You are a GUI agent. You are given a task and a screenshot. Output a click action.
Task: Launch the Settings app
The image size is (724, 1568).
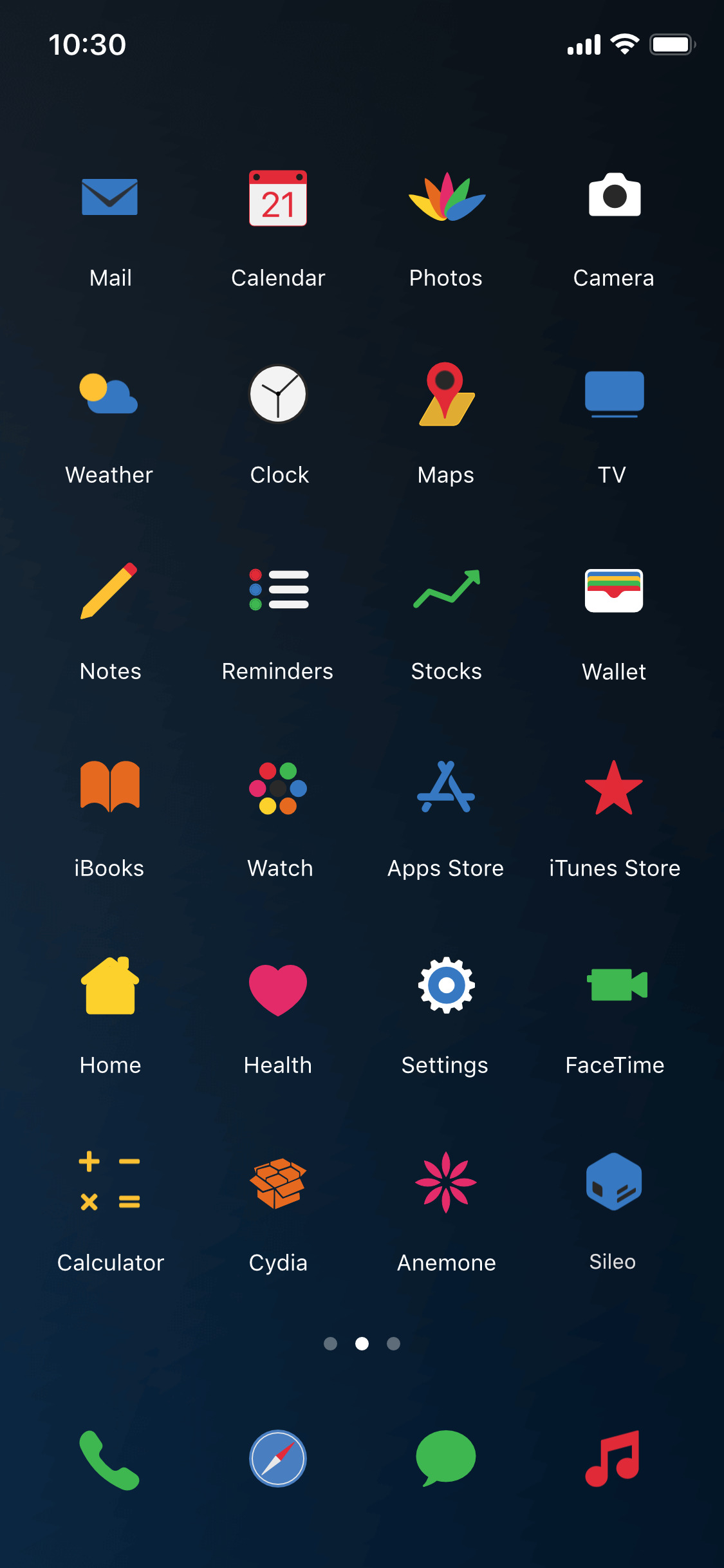(x=446, y=985)
